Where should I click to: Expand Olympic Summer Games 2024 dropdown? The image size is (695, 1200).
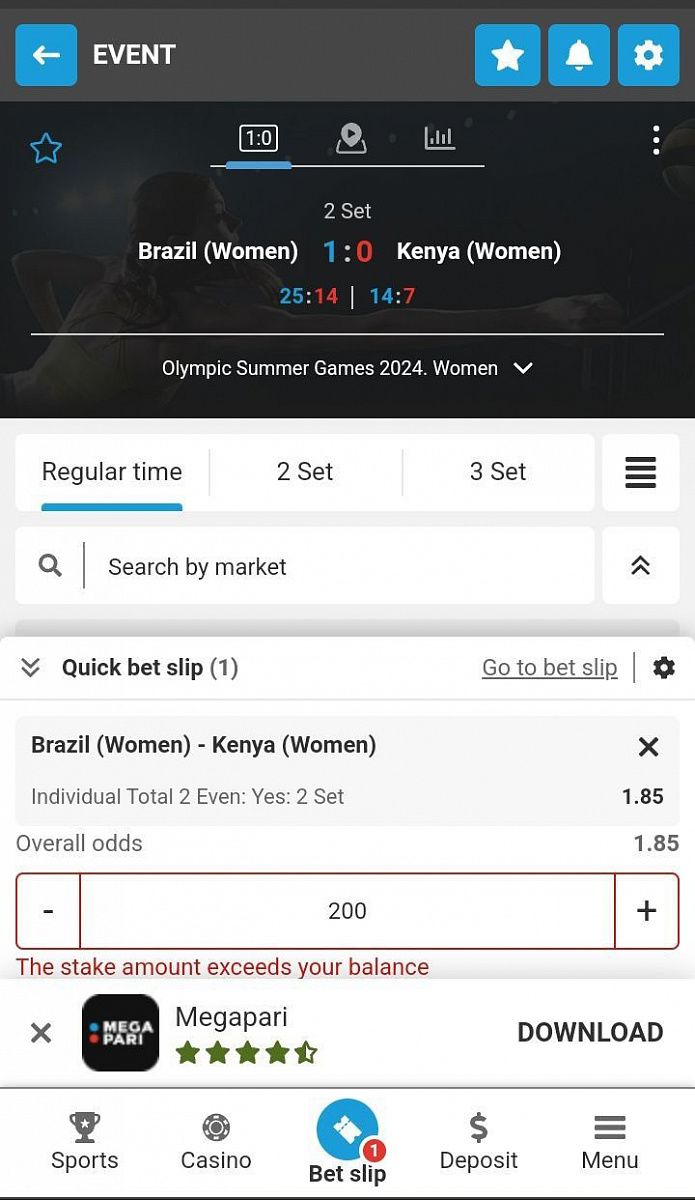(x=523, y=368)
